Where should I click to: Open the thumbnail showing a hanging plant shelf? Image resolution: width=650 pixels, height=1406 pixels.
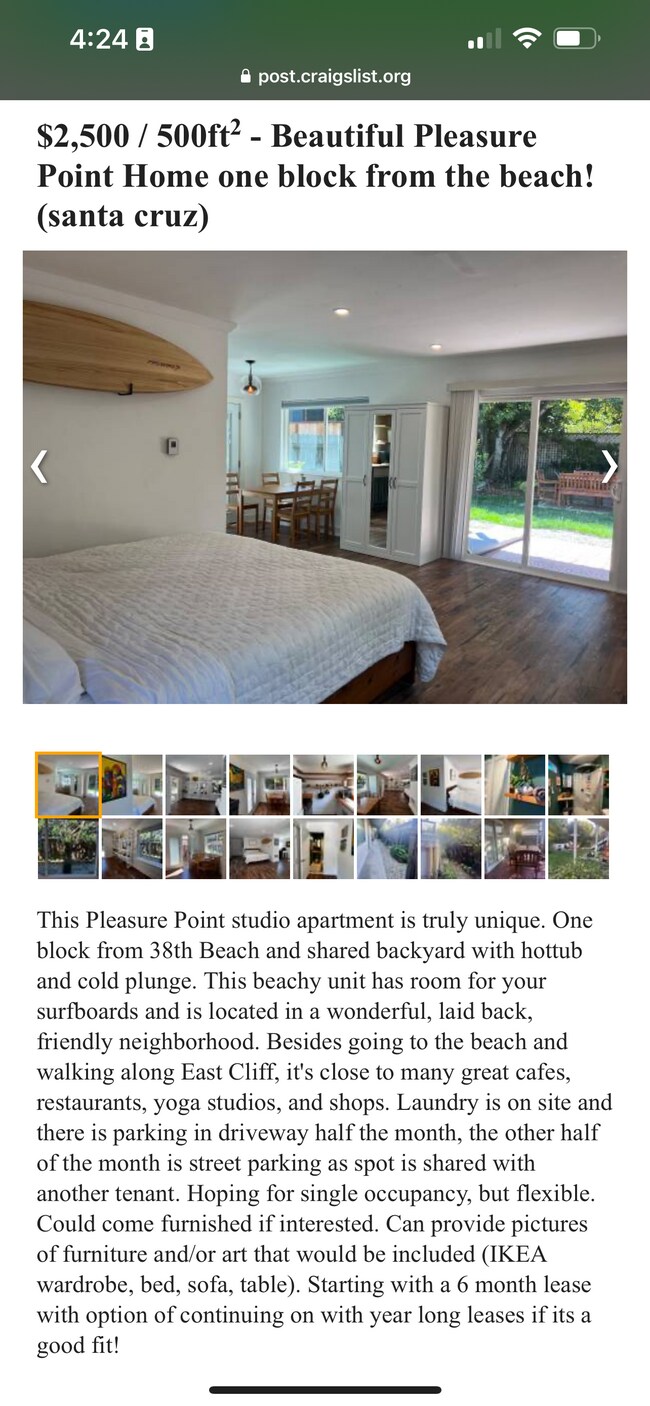(515, 785)
